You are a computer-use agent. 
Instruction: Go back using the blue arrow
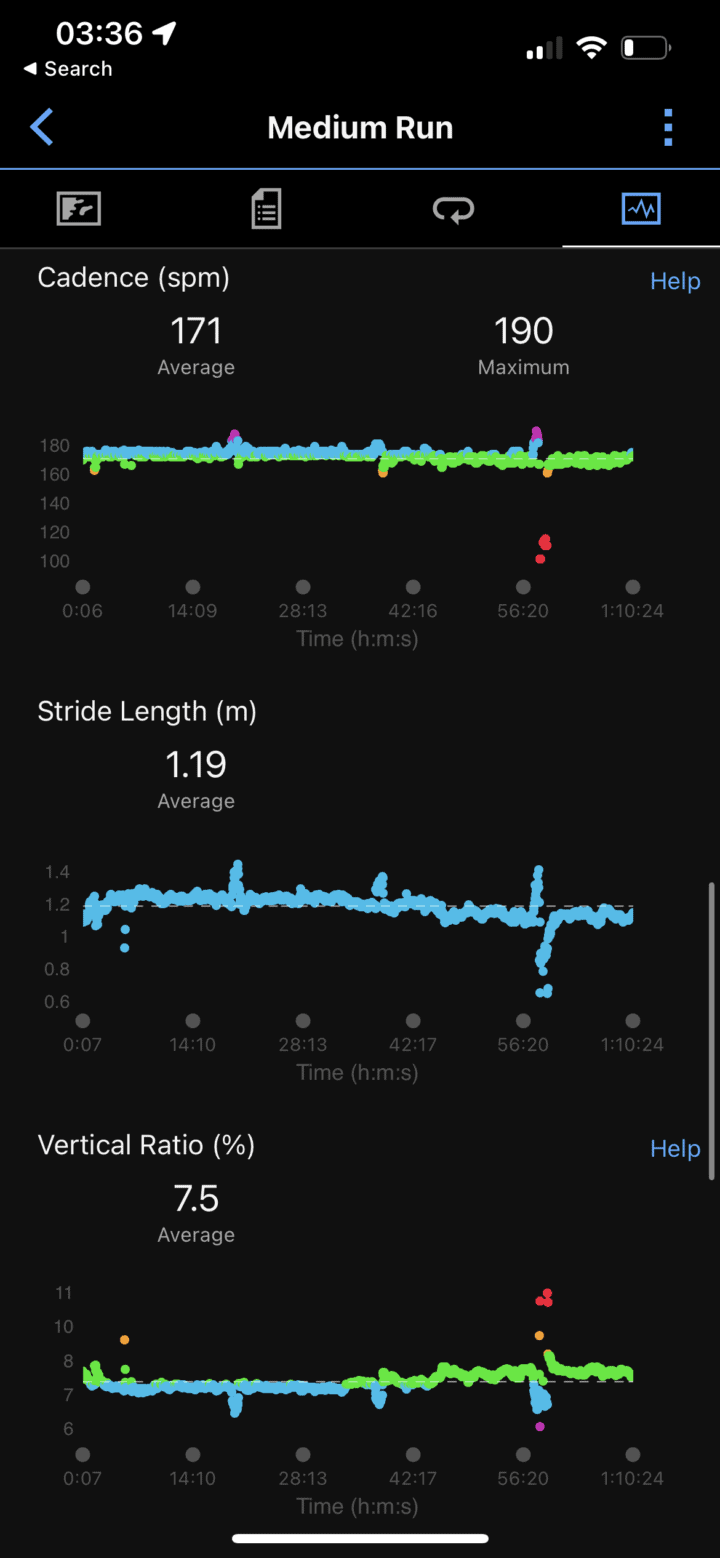[42, 128]
